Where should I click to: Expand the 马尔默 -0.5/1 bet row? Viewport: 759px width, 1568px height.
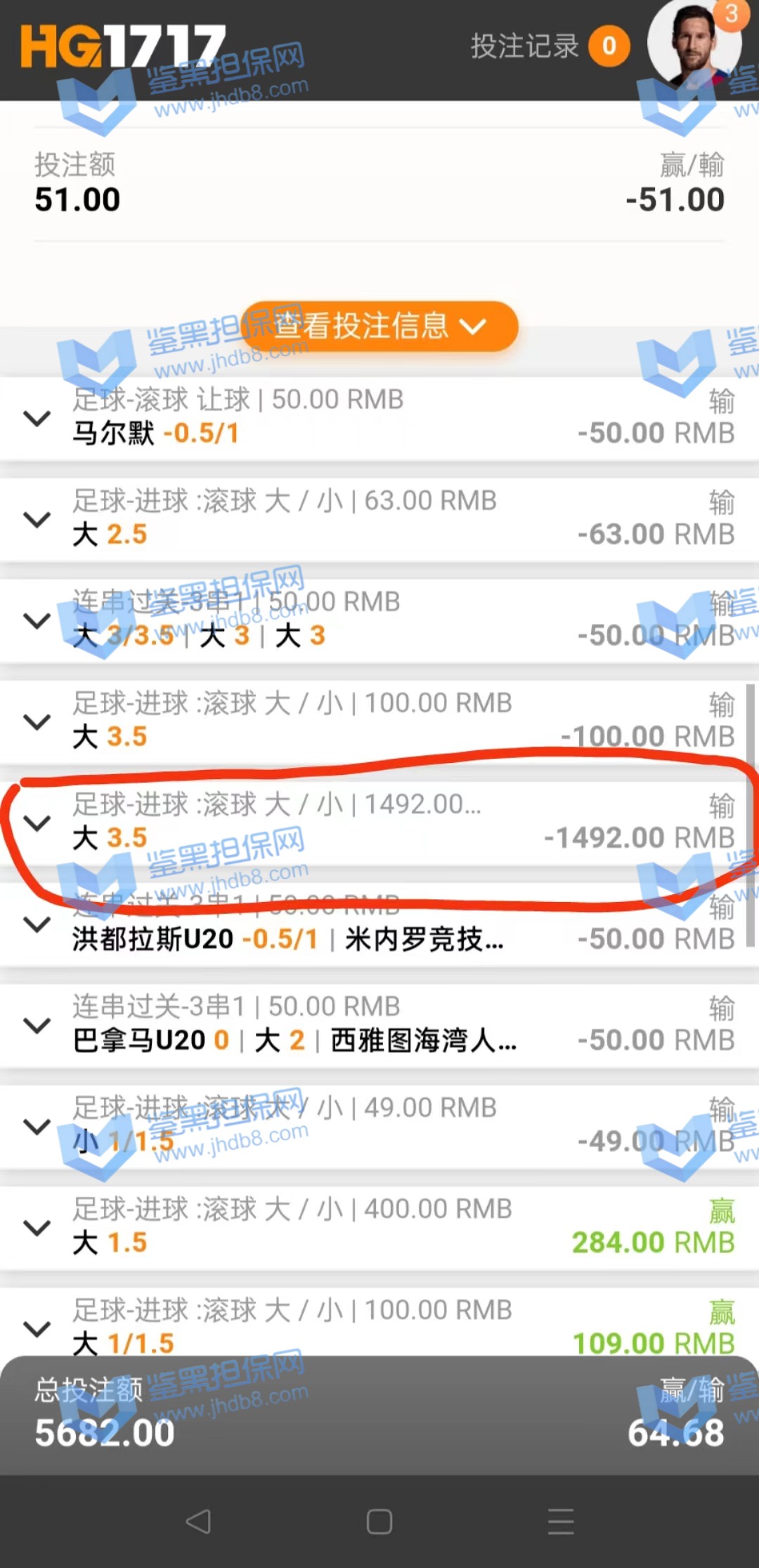37,418
